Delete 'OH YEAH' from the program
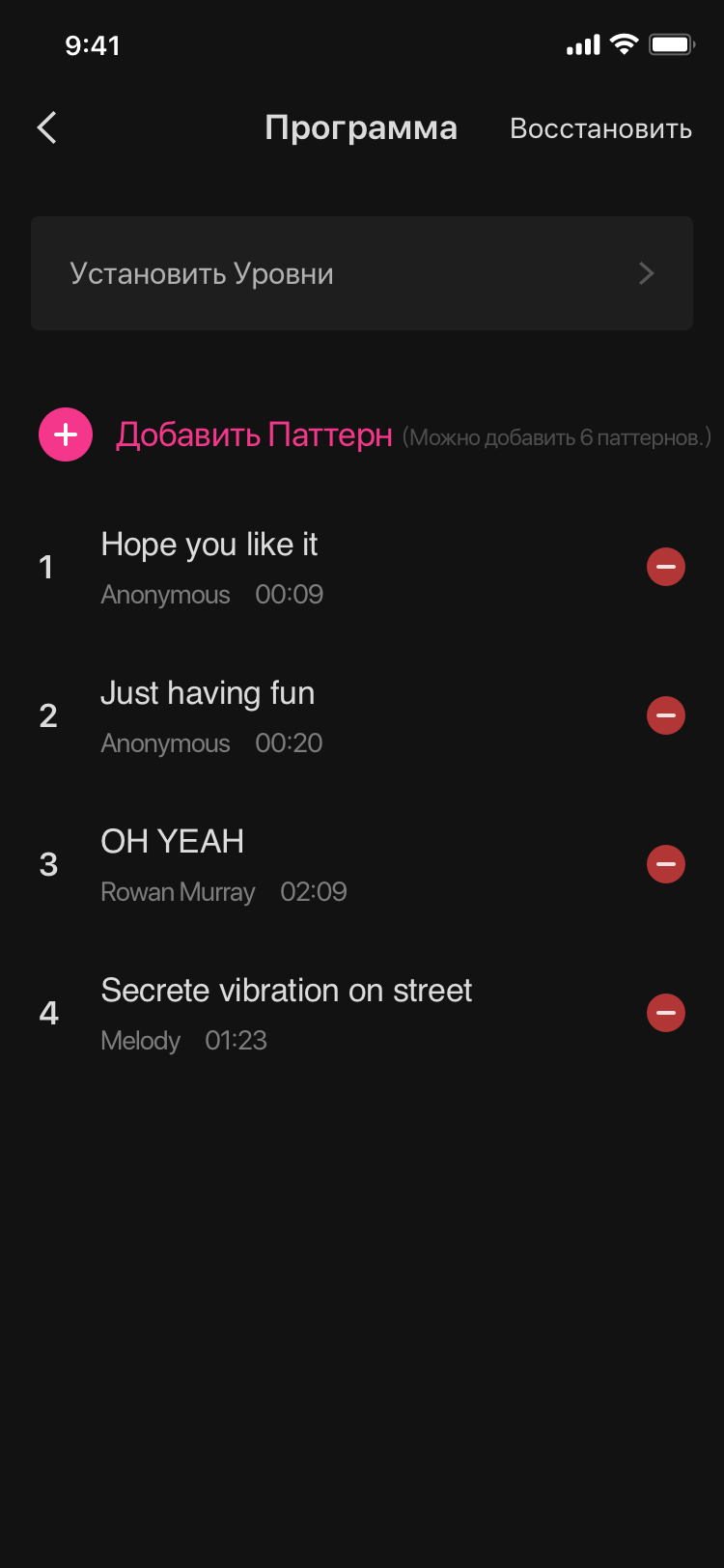This screenshot has height=1568, width=724. click(x=665, y=864)
